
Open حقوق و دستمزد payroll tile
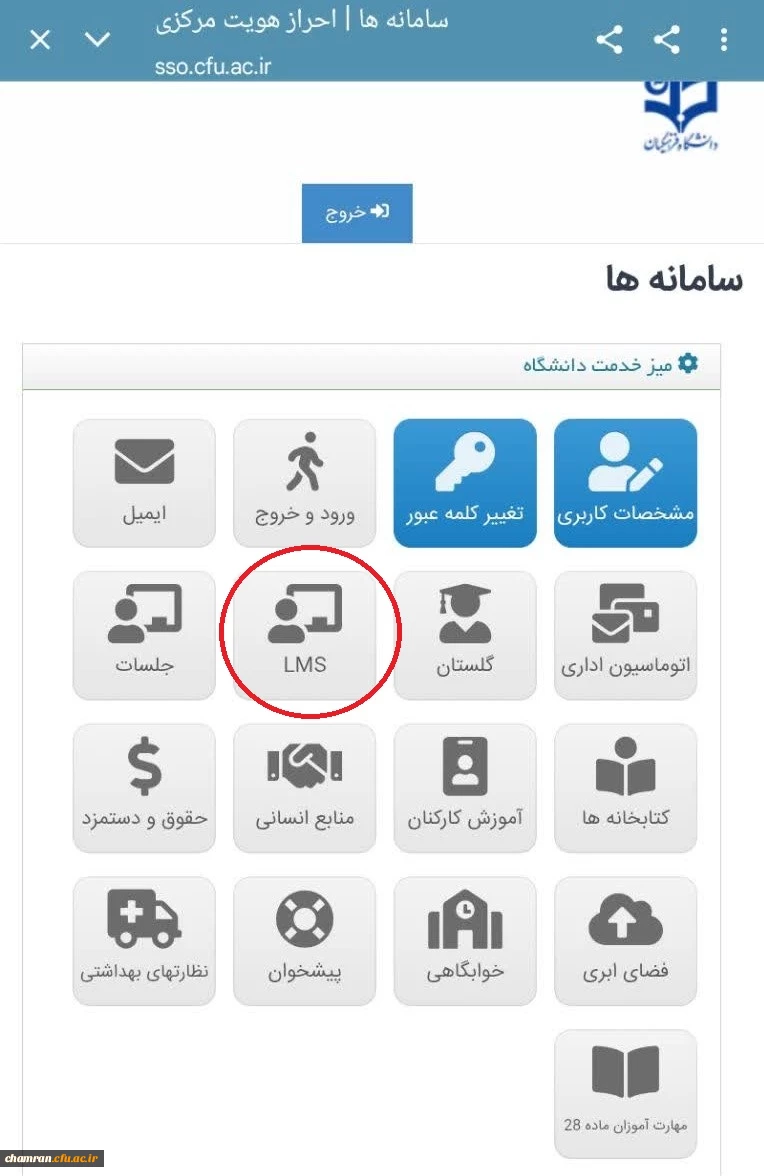coord(144,788)
